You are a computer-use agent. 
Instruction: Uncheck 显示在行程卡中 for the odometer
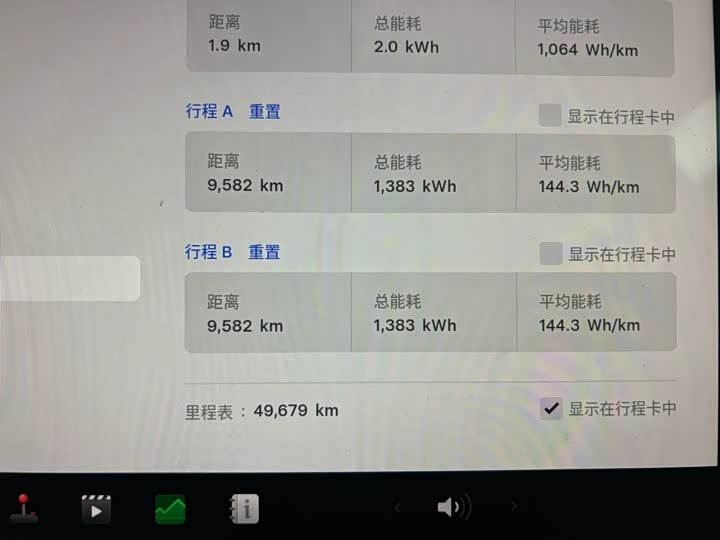(x=551, y=408)
